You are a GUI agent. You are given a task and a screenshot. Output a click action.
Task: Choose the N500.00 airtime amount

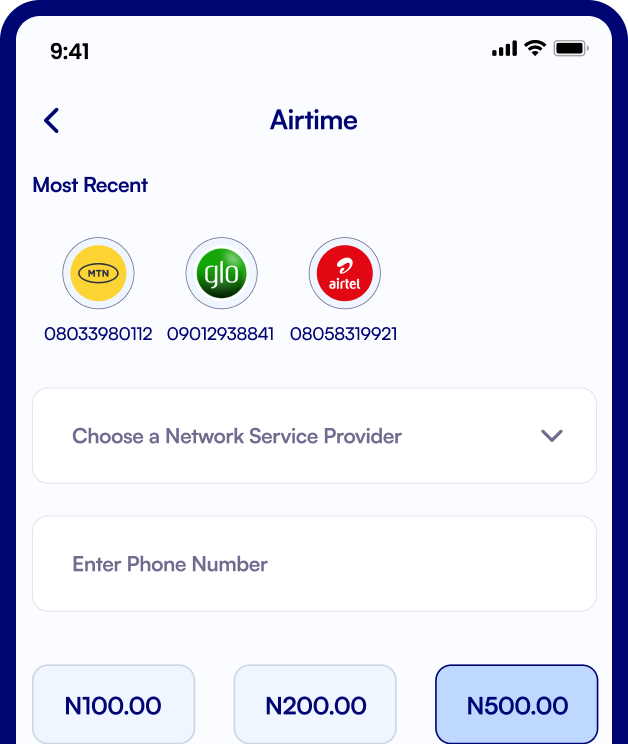[516, 705]
